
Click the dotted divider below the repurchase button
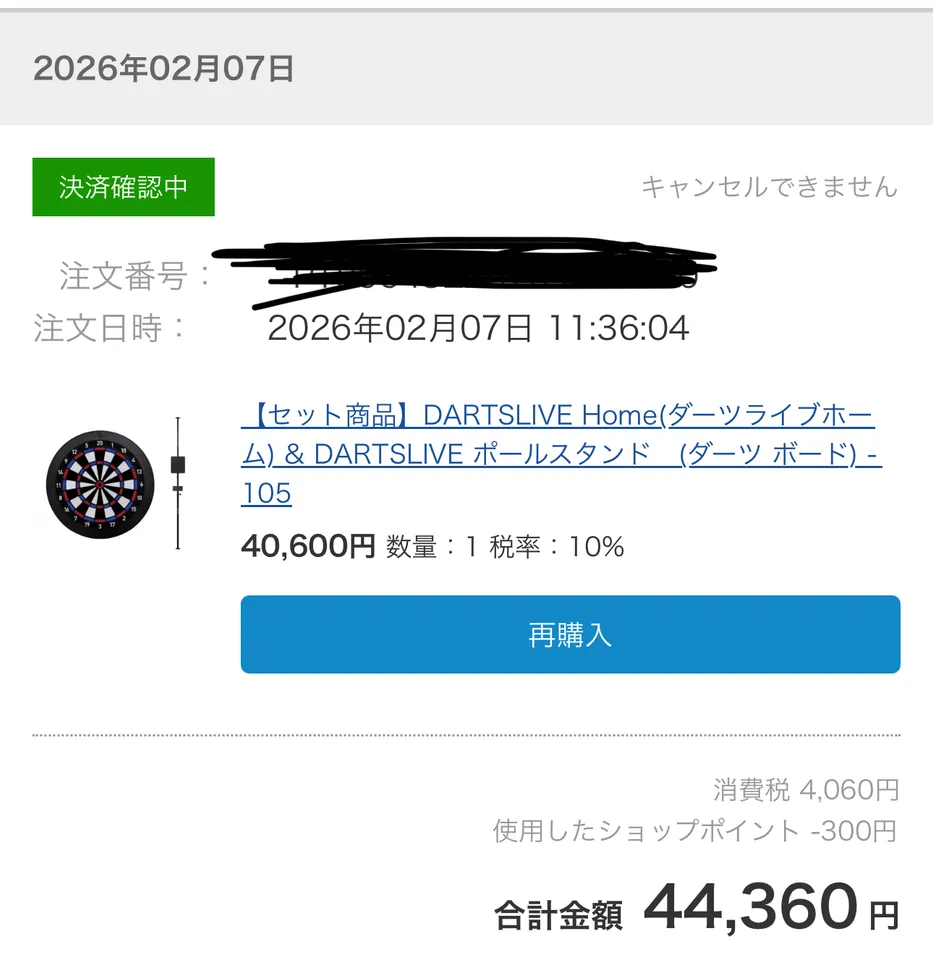click(466, 736)
